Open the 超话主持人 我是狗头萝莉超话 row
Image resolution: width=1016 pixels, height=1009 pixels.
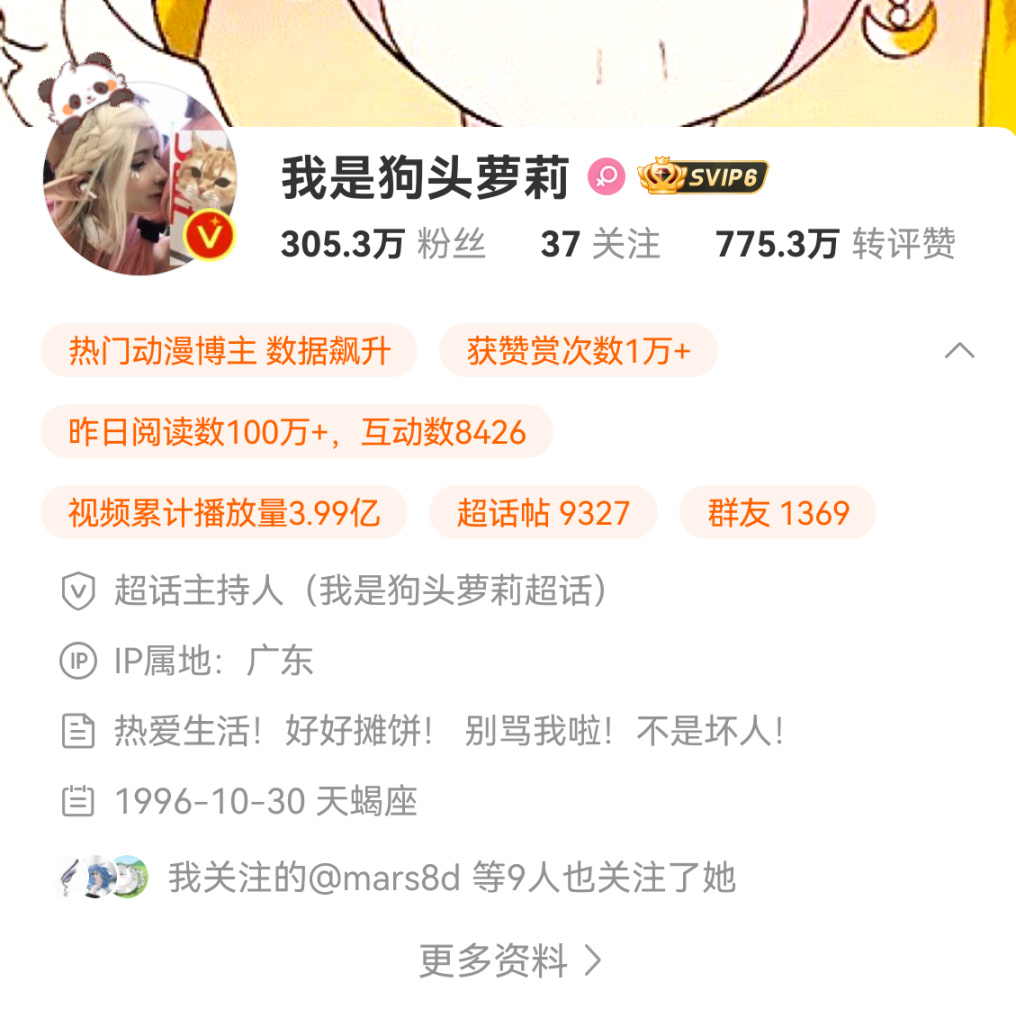[x=360, y=592]
